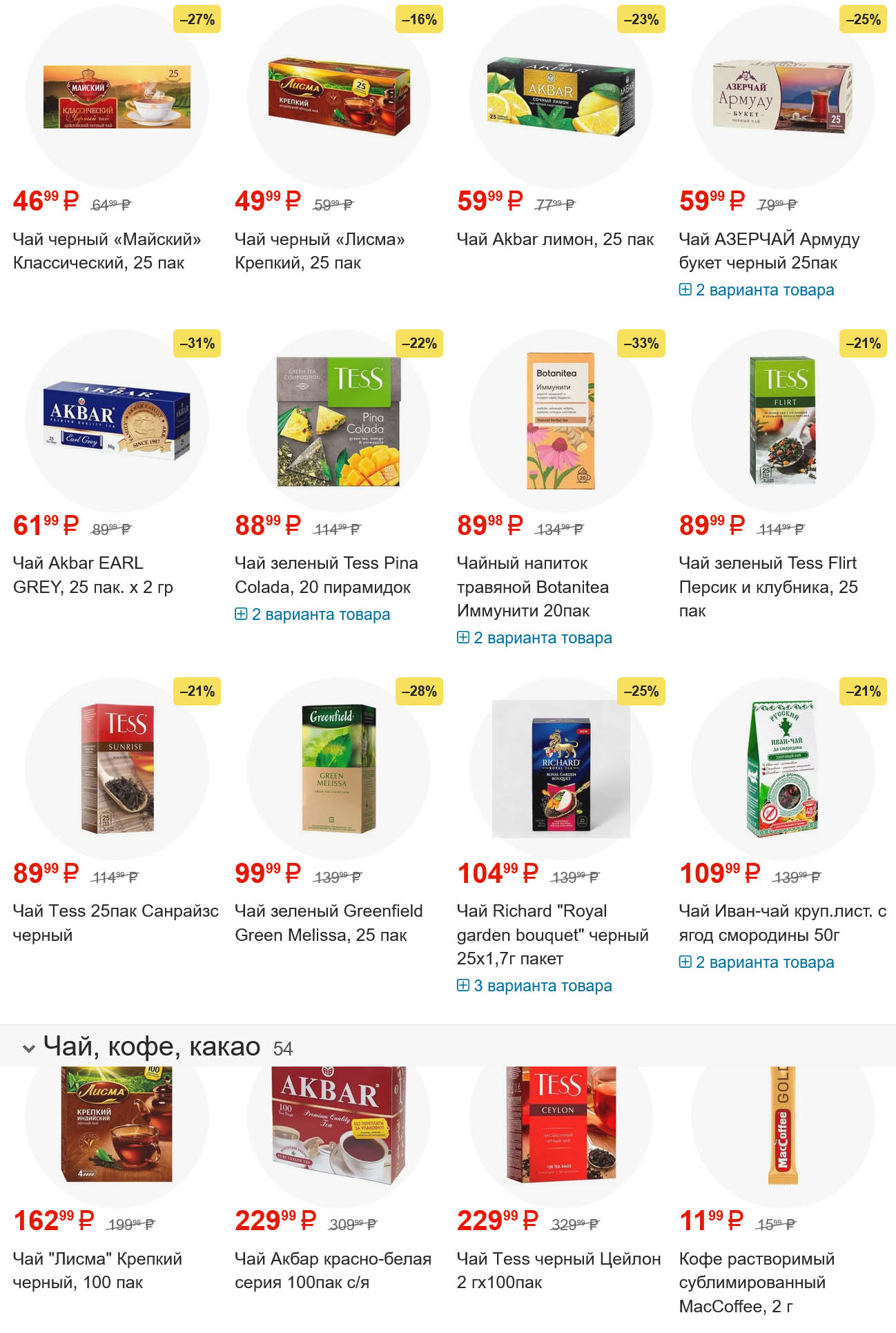Expand 3 варианта товара under Richard tea
The image size is (896, 1333).
point(535,986)
